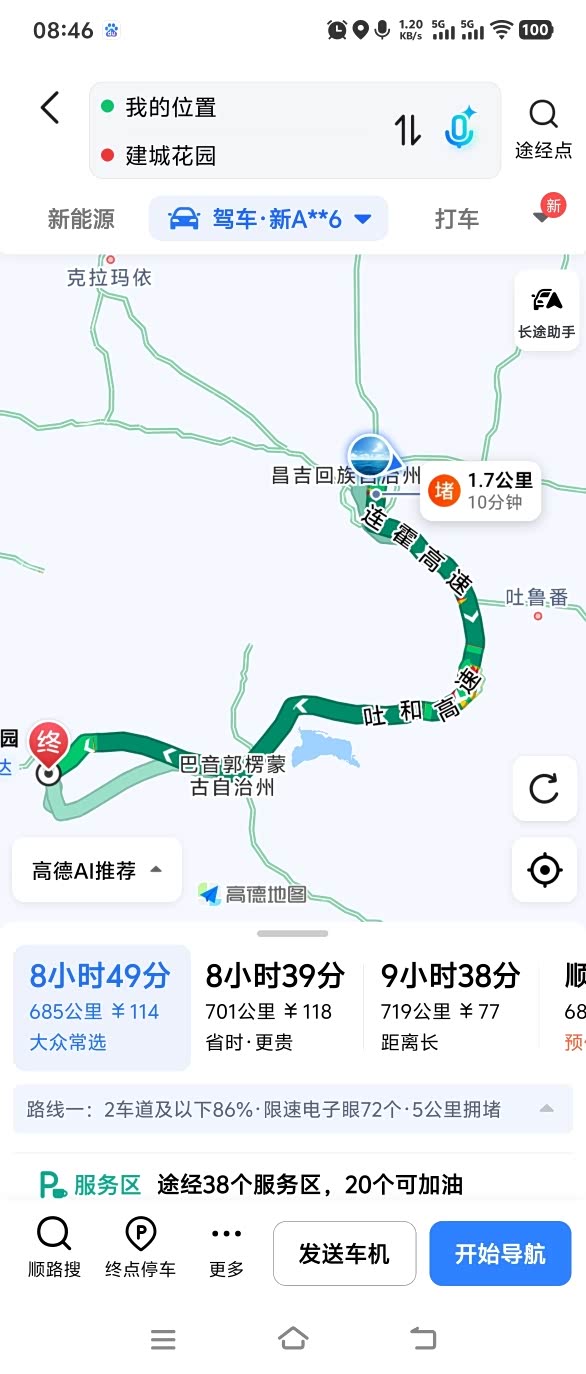Start navigation with 开始导航
The image size is (586, 1374).
click(x=500, y=1253)
